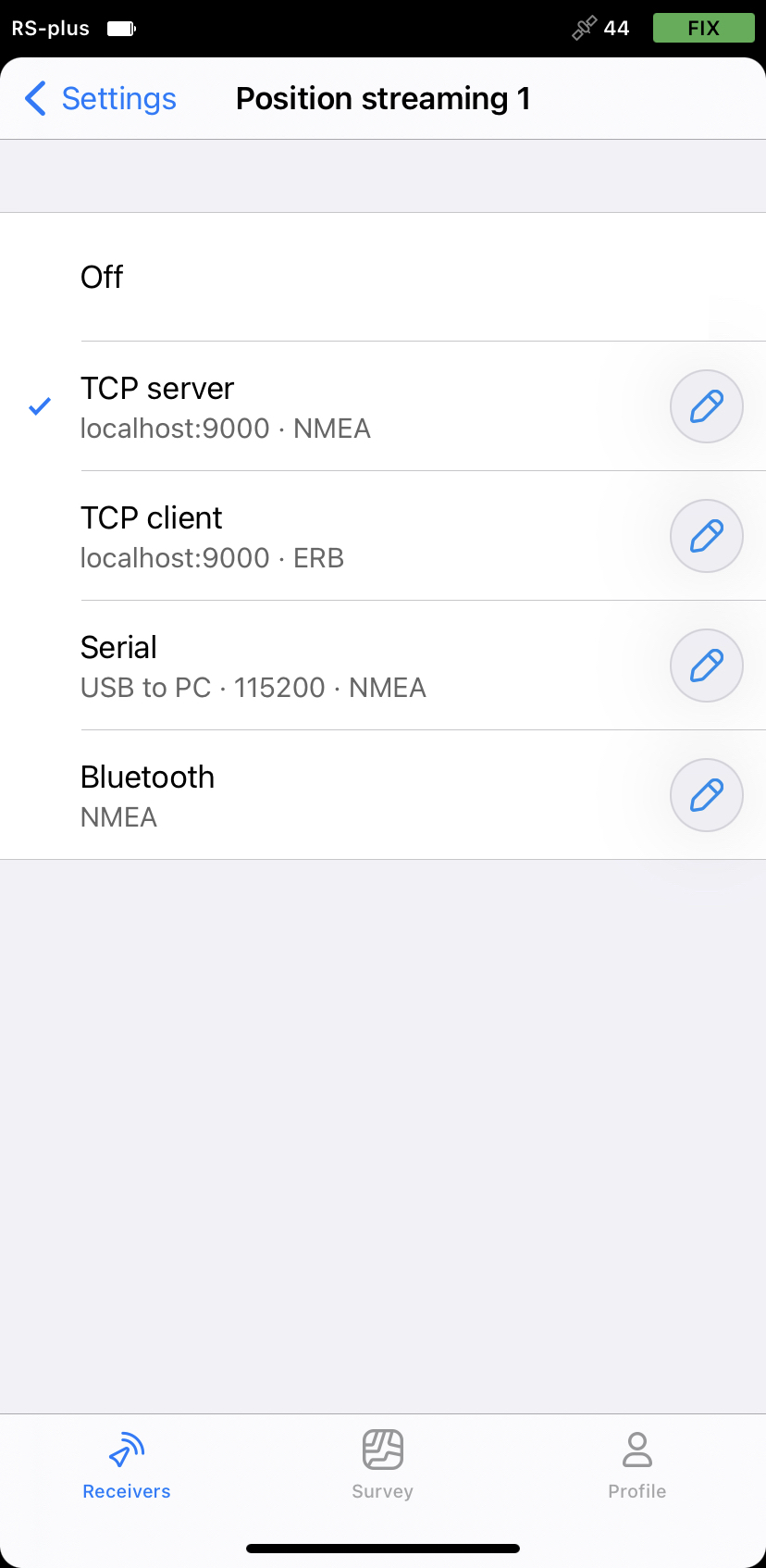The image size is (766, 1568).
Task: Choose TCP client streaming option
Action: click(x=333, y=536)
